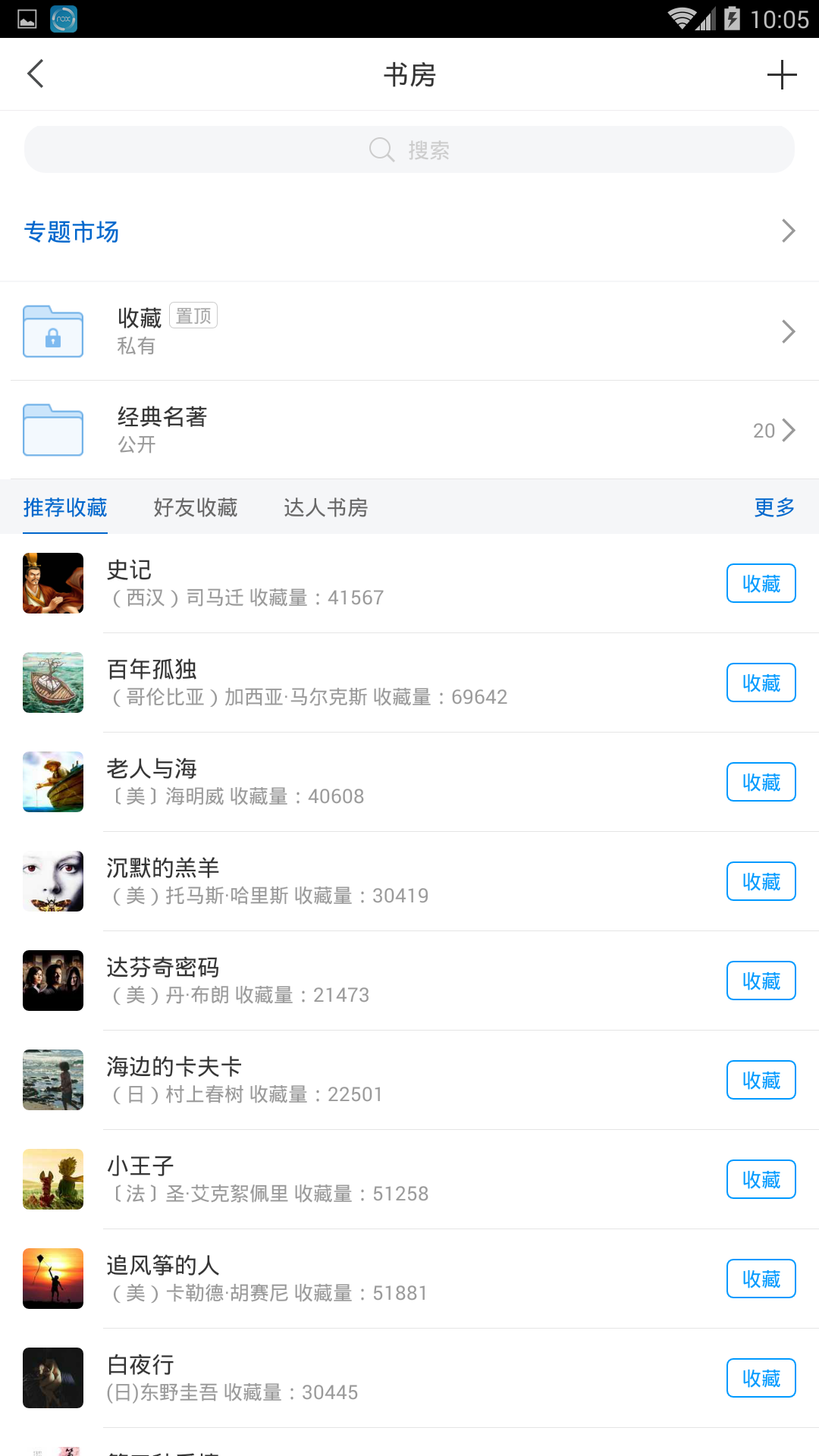The width and height of the screenshot is (819, 1456).
Task: Open the 百年孤独 book cover image
Action: click(x=52, y=682)
